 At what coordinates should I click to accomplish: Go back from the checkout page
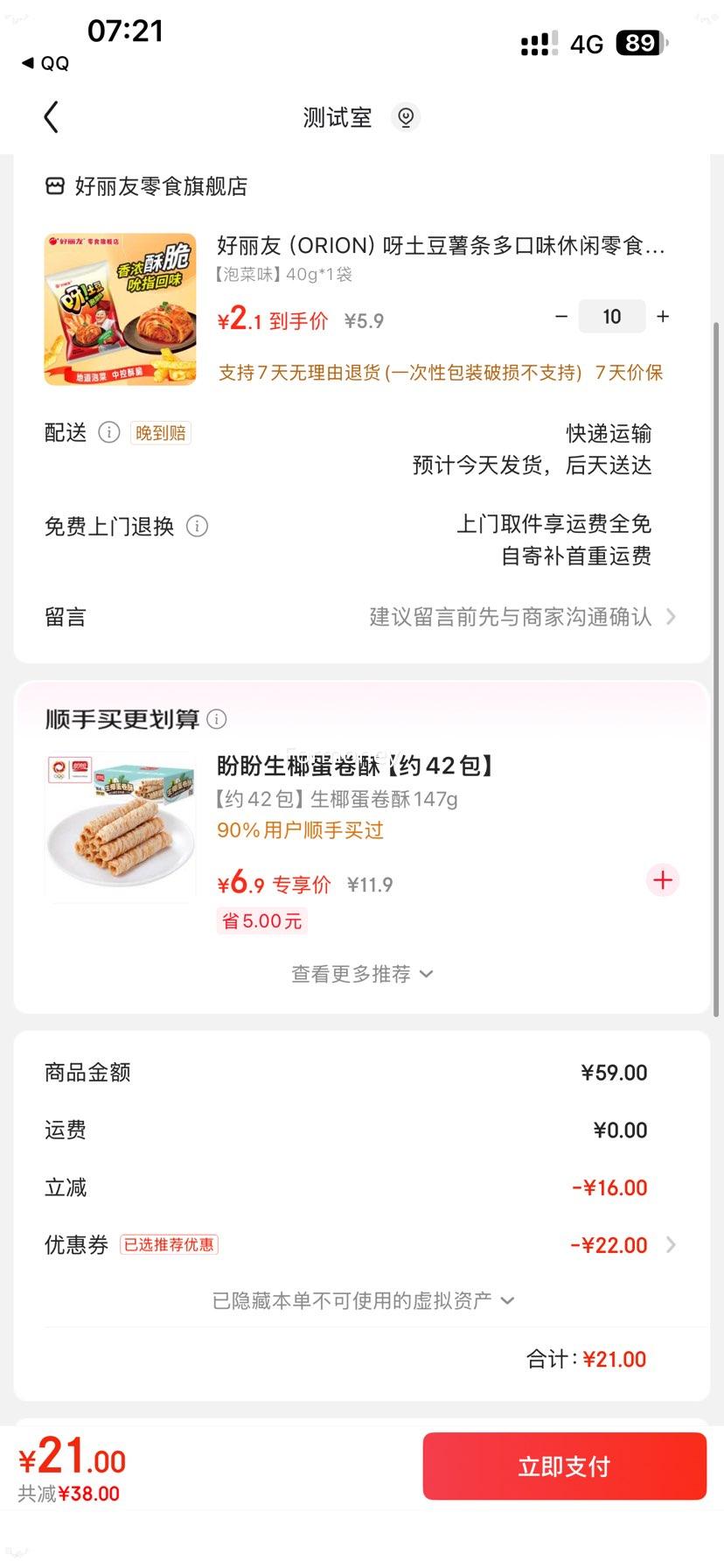(52, 116)
